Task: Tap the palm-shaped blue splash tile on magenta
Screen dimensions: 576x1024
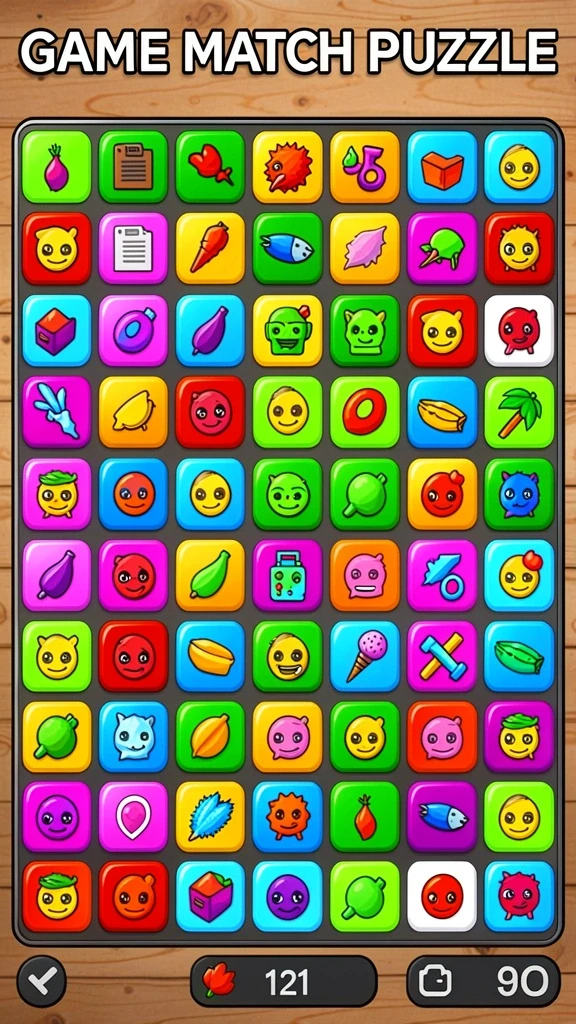Action: point(57,412)
